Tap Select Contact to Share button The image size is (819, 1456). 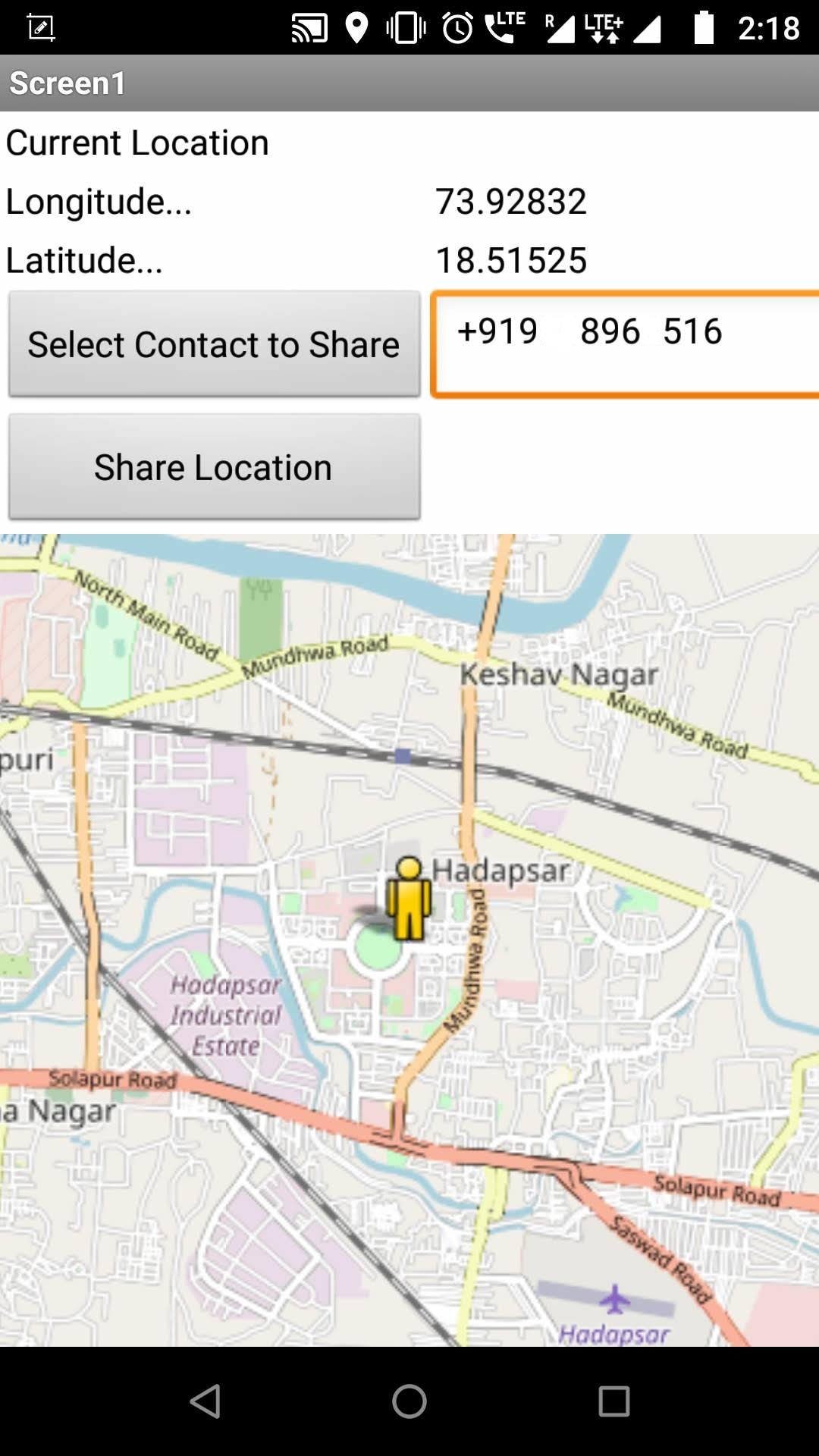point(214,344)
